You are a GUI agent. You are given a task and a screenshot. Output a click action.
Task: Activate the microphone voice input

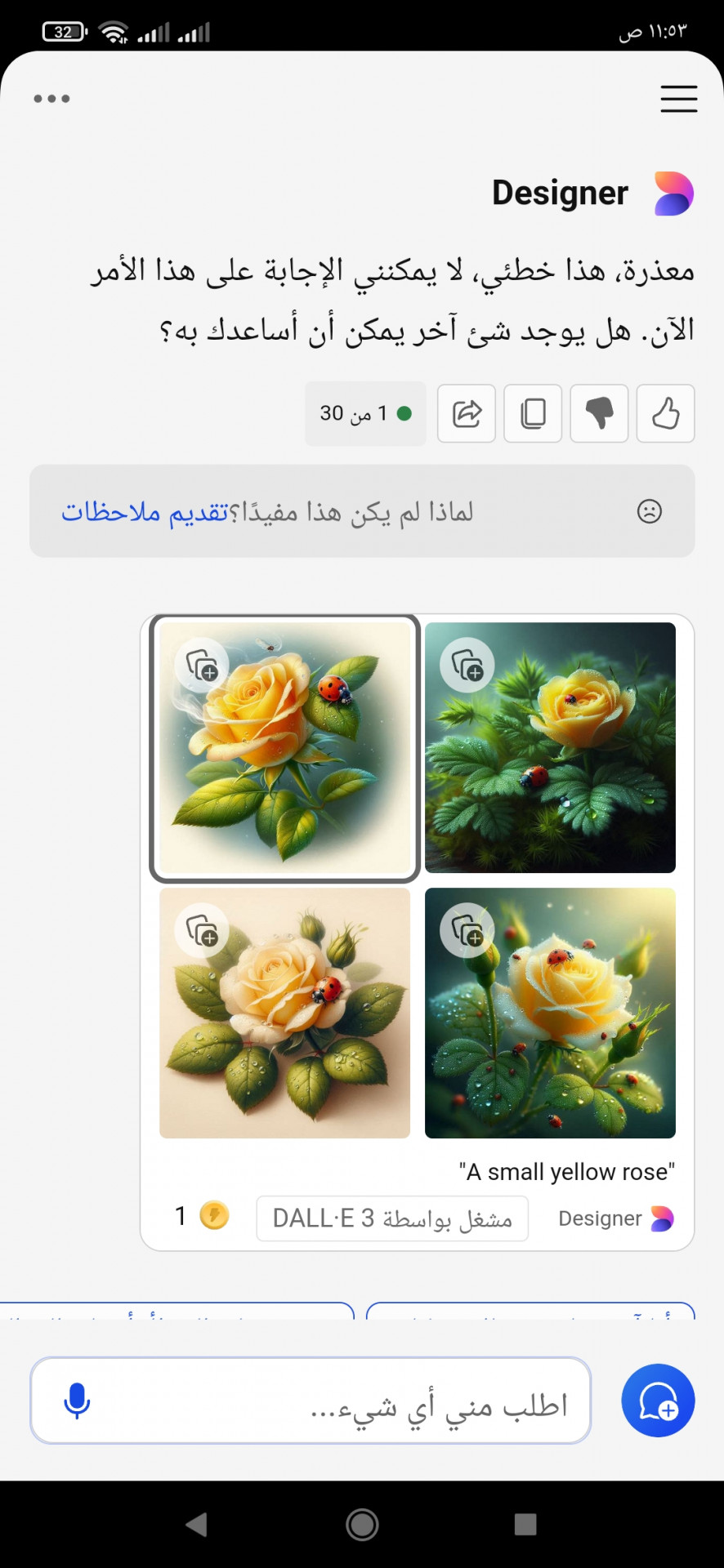coord(77,1401)
